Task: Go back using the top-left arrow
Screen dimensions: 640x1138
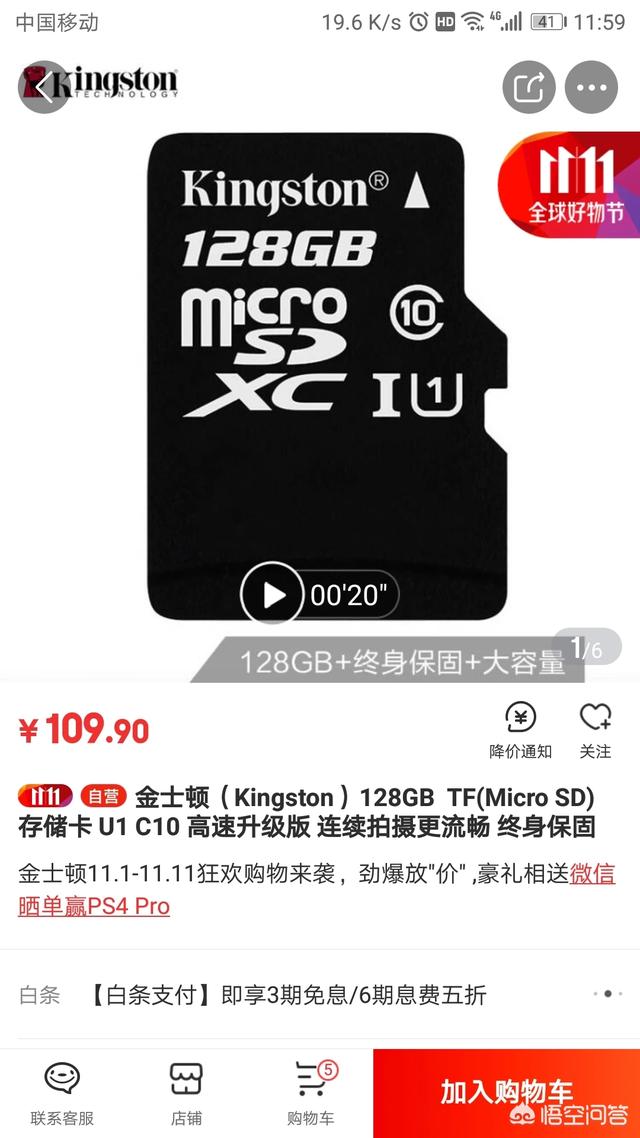Action: click(x=44, y=87)
